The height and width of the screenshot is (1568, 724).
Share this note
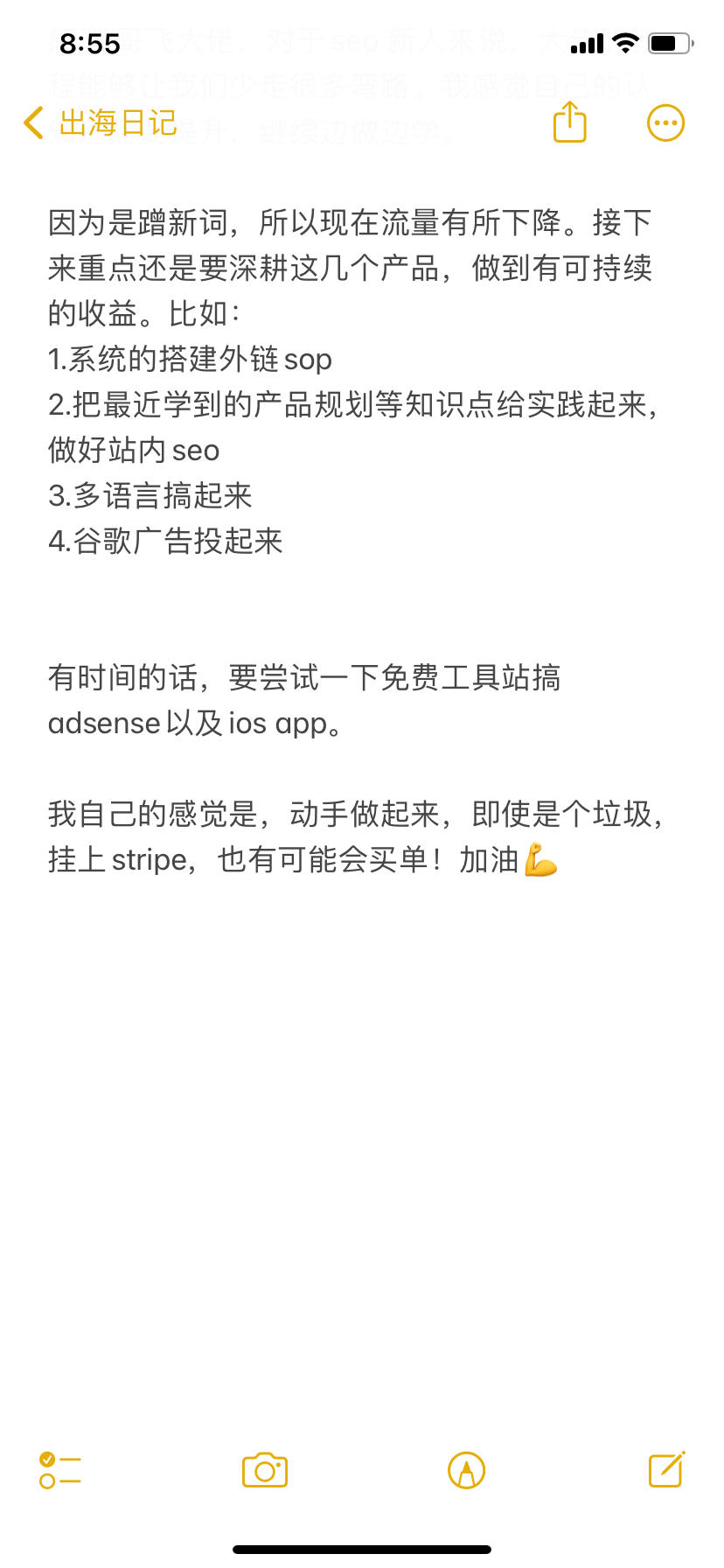click(569, 122)
